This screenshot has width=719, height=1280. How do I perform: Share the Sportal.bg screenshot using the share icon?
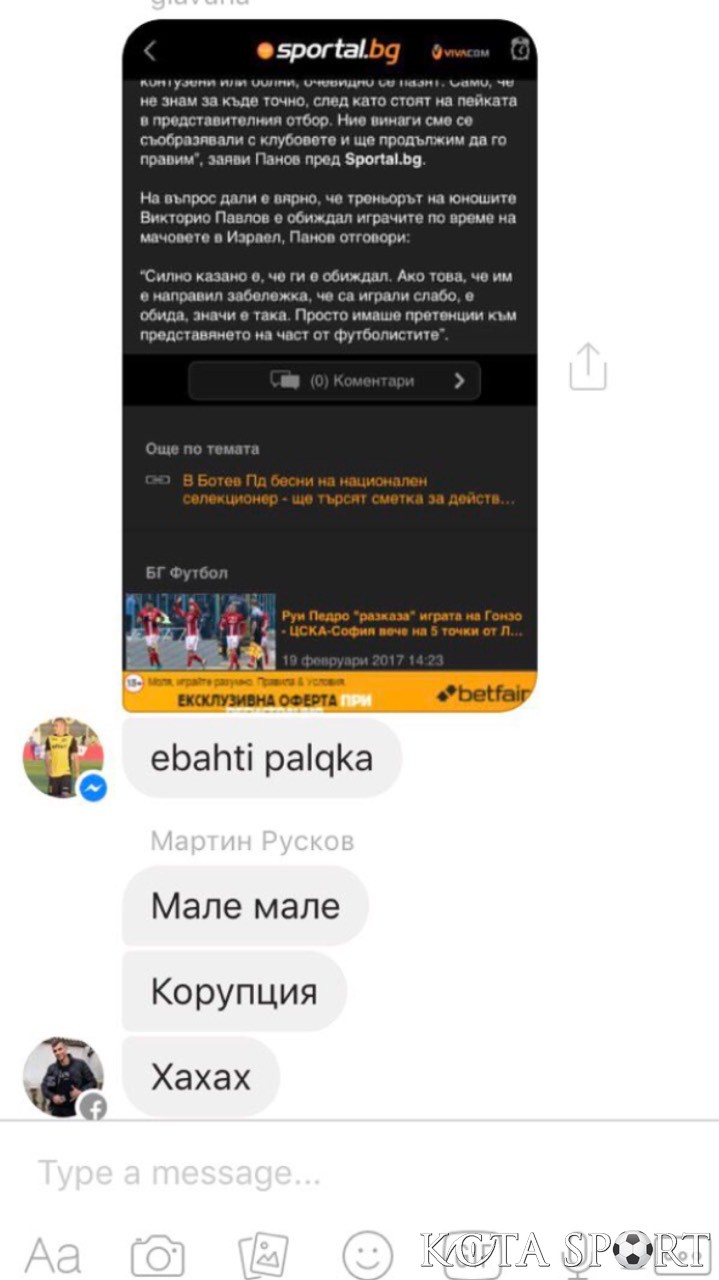[x=588, y=366]
